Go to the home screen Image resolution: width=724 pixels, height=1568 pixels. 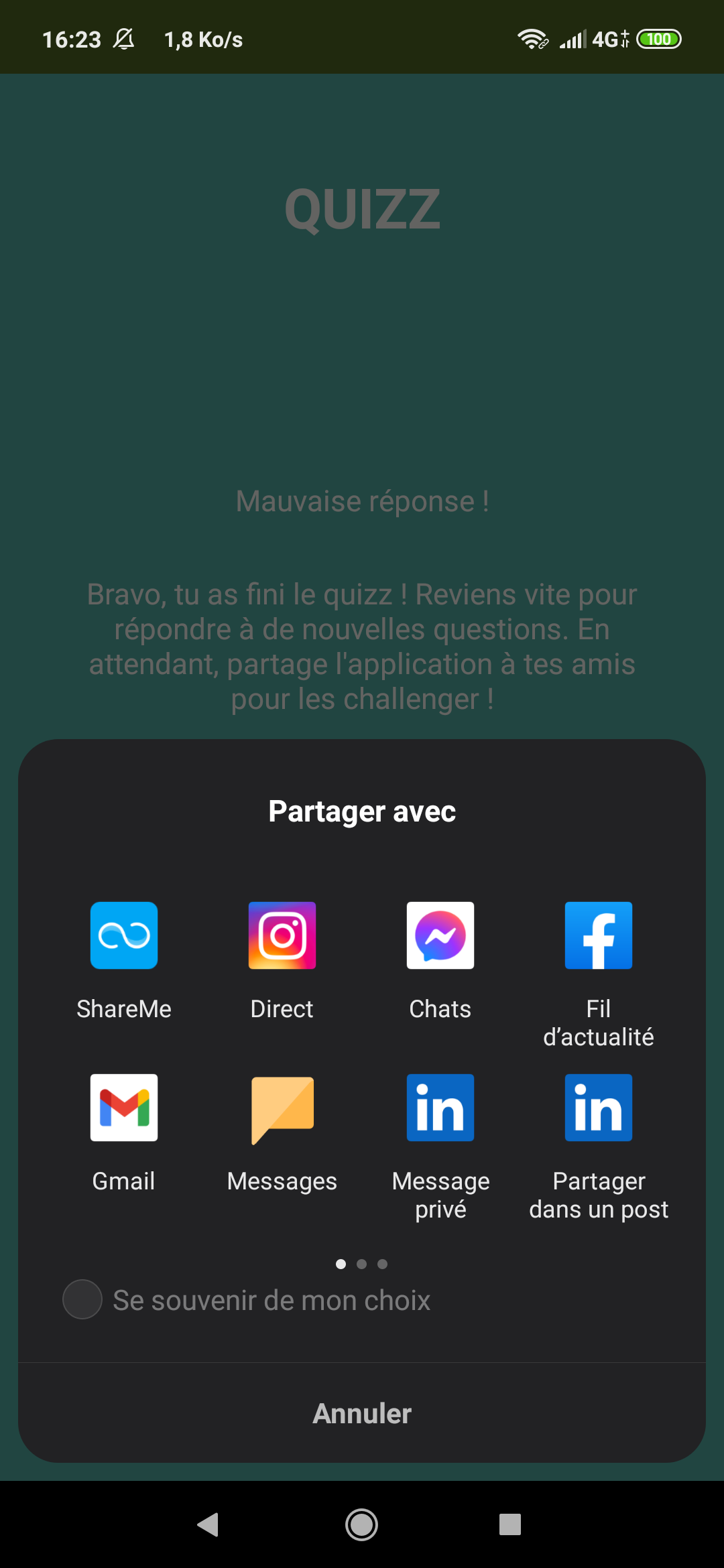click(362, 1524)
